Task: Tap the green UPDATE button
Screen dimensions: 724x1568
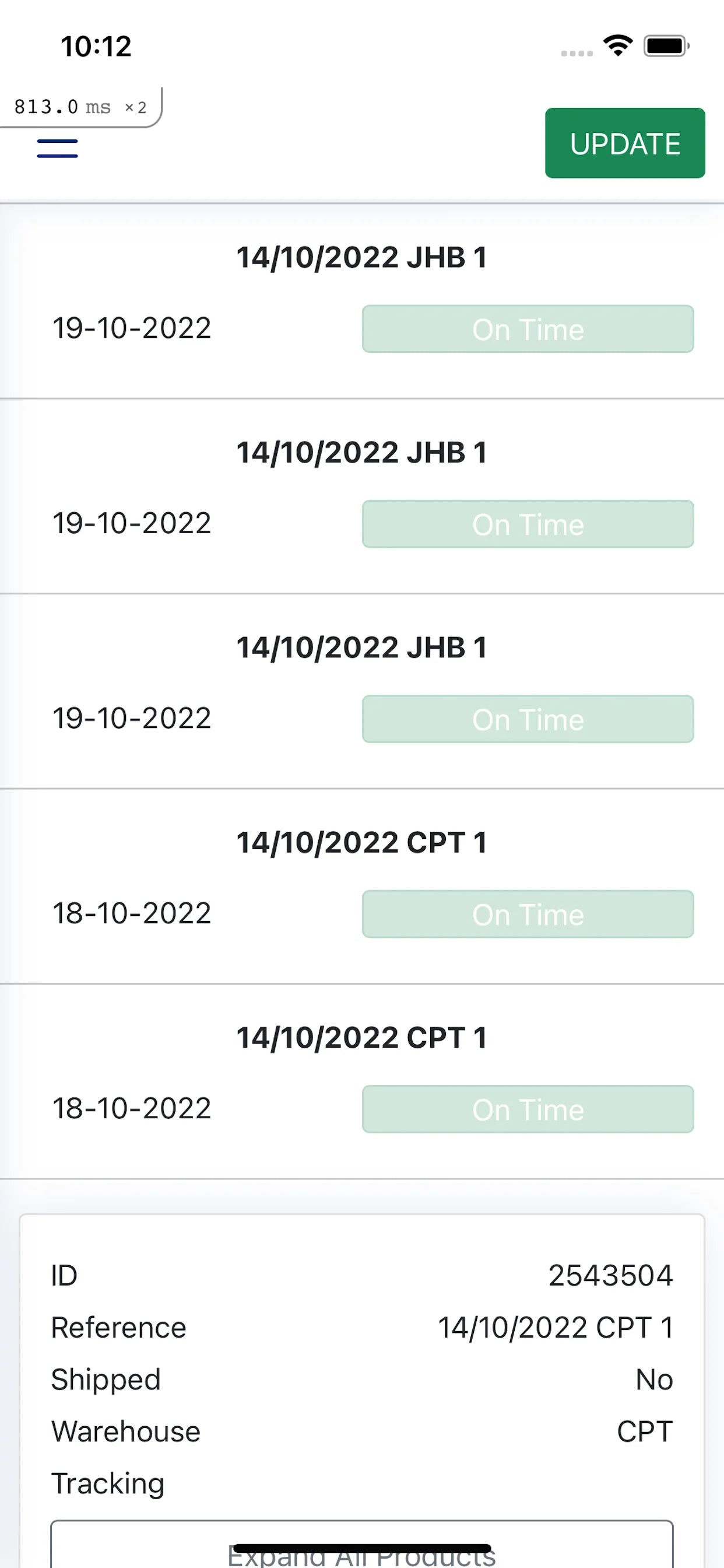Action: (x=624, y=143)
